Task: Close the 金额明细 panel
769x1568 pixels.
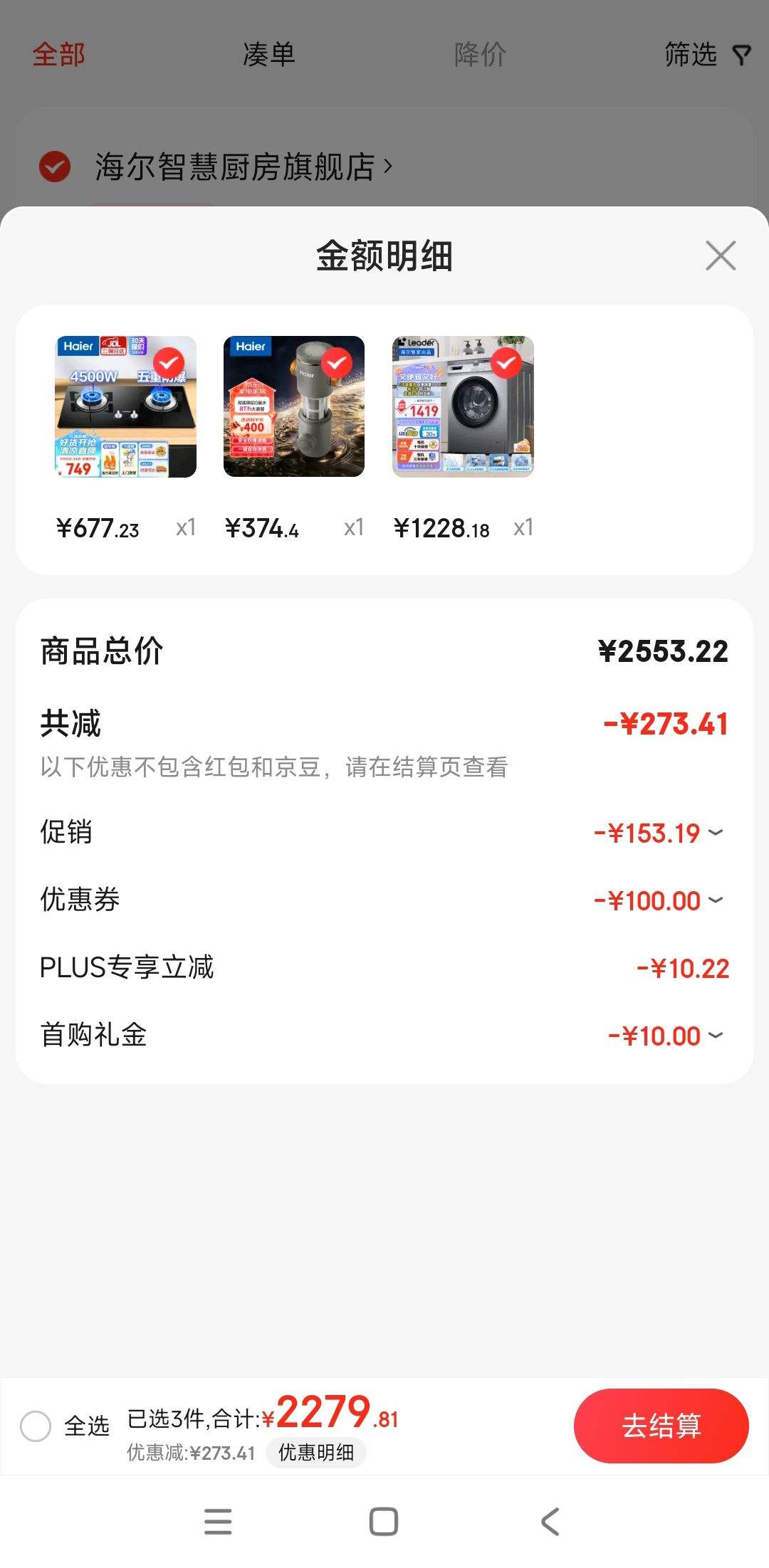Action: coord(720,256)
